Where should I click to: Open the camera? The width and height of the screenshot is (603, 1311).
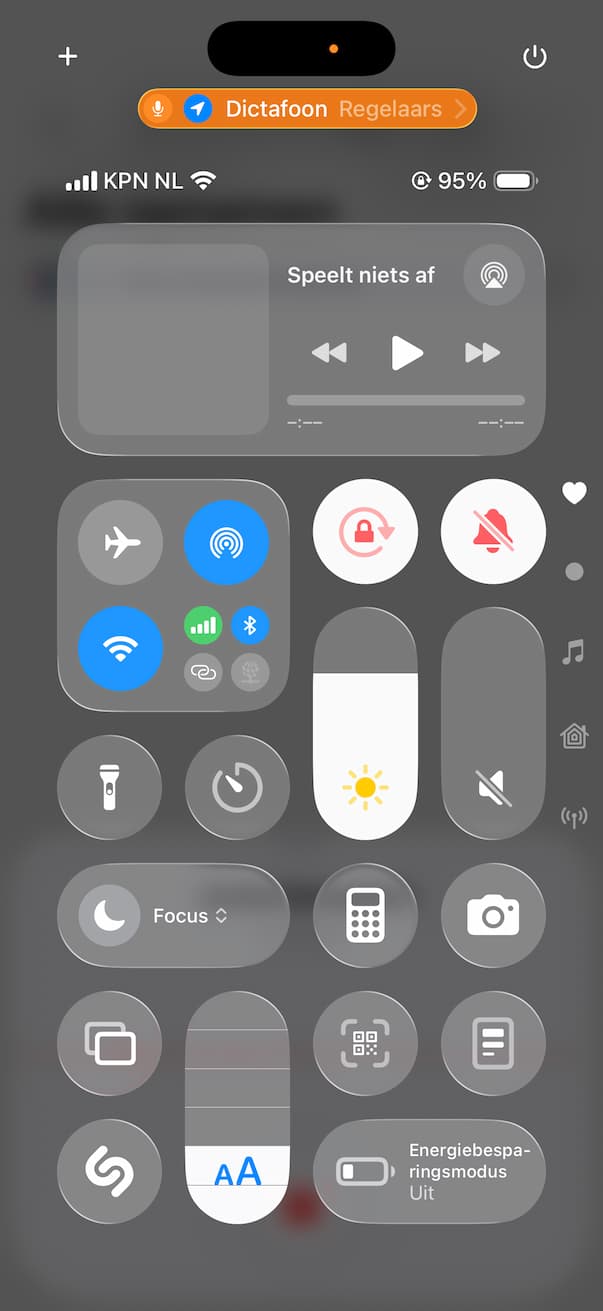coord(493,915)
